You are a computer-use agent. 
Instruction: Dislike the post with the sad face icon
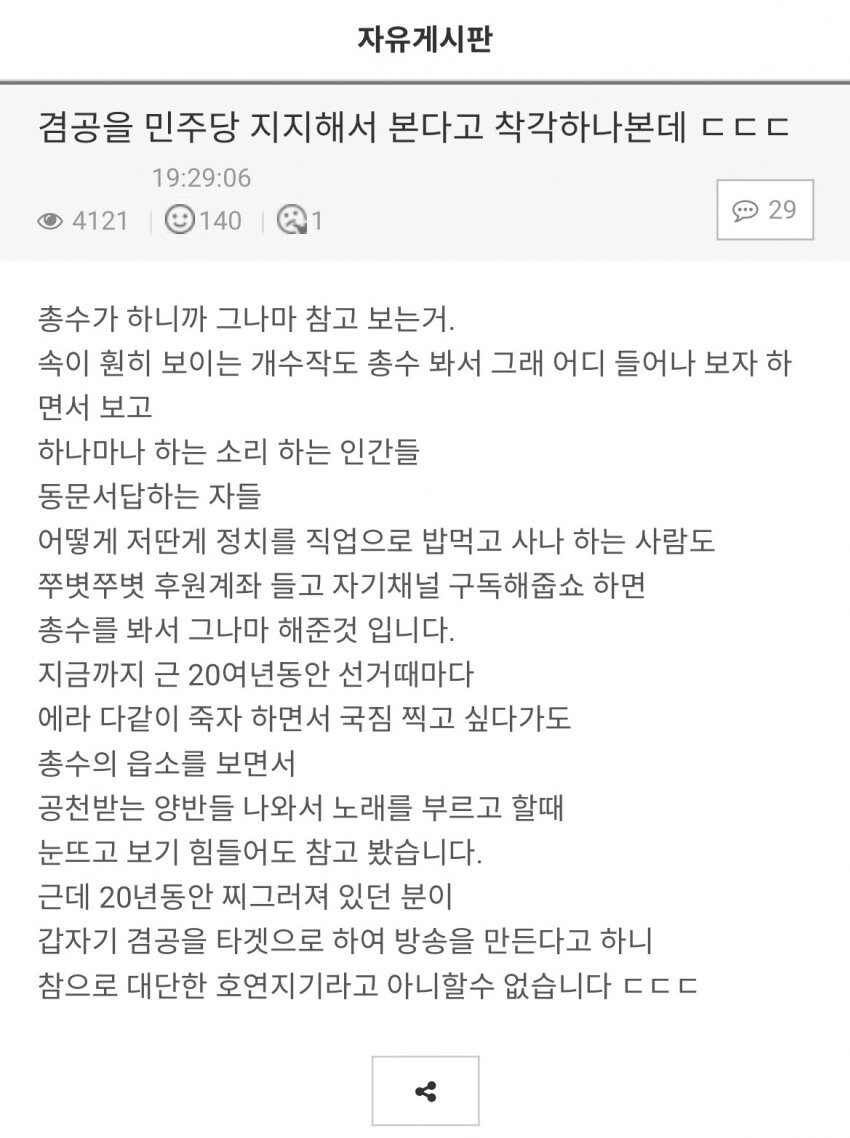(291, 220)
